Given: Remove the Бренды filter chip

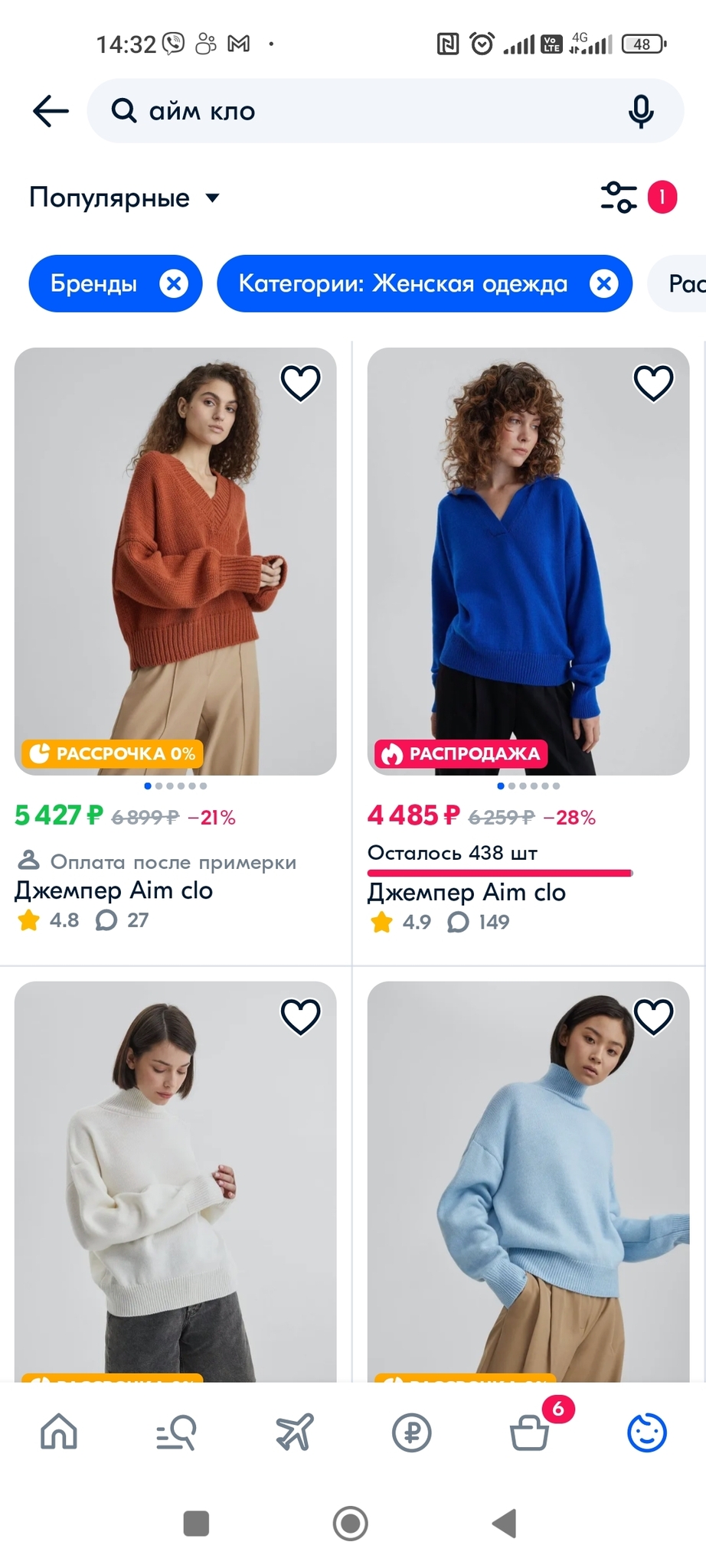Looking at the screenshot, I should pos(174,284).
